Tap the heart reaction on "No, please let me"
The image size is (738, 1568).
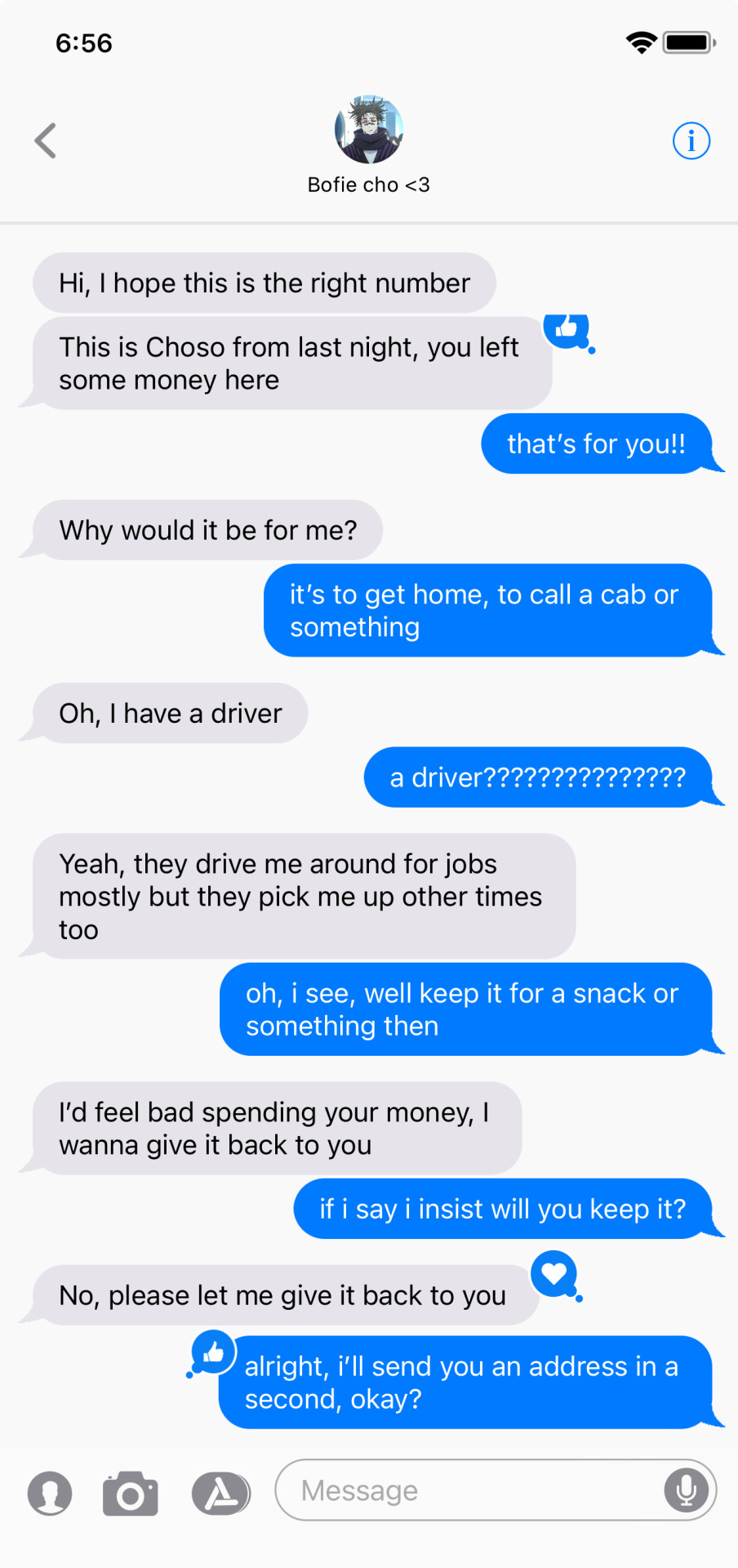point(554,1272)
